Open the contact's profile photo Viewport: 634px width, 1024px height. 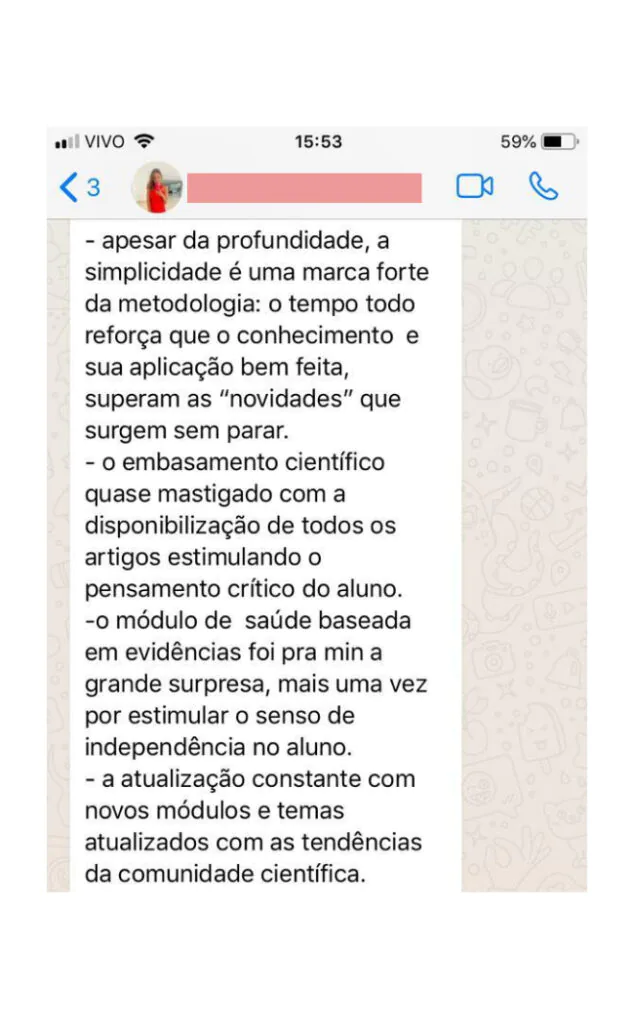point(157,187)
